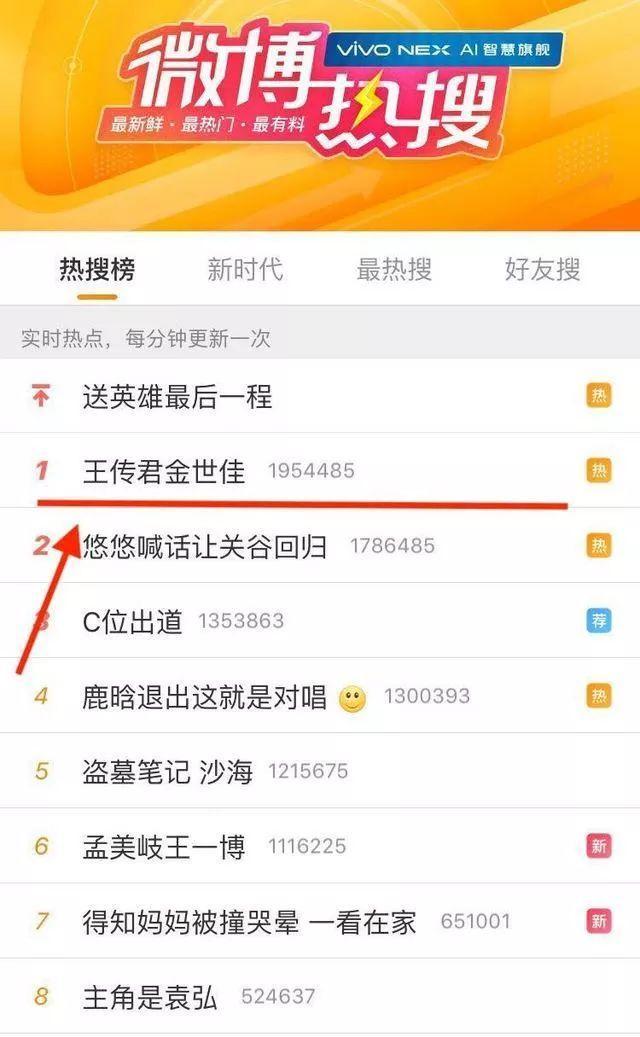
Task: Switch to the 新时代 tab
Action: 245,269
